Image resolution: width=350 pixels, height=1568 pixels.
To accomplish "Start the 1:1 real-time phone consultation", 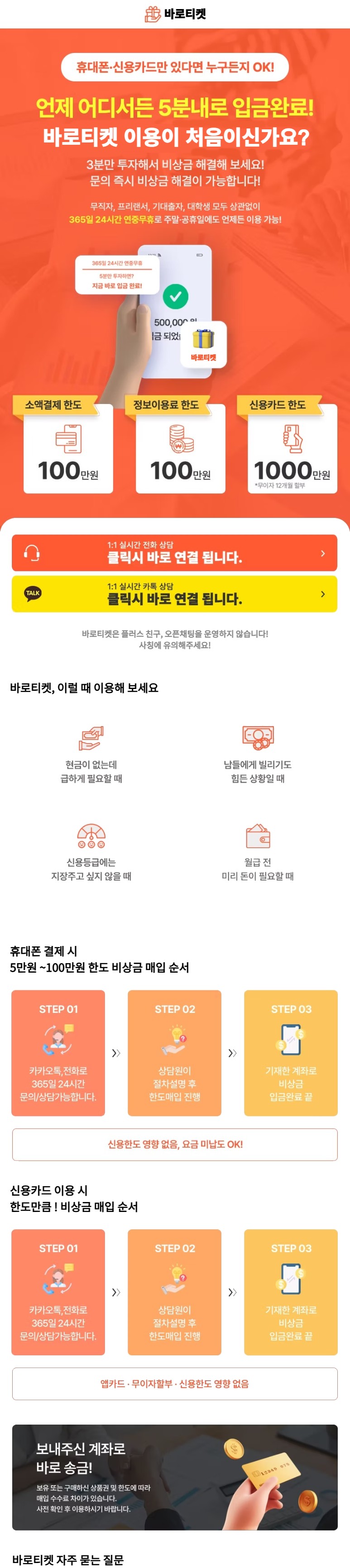I will pos(175,553).
